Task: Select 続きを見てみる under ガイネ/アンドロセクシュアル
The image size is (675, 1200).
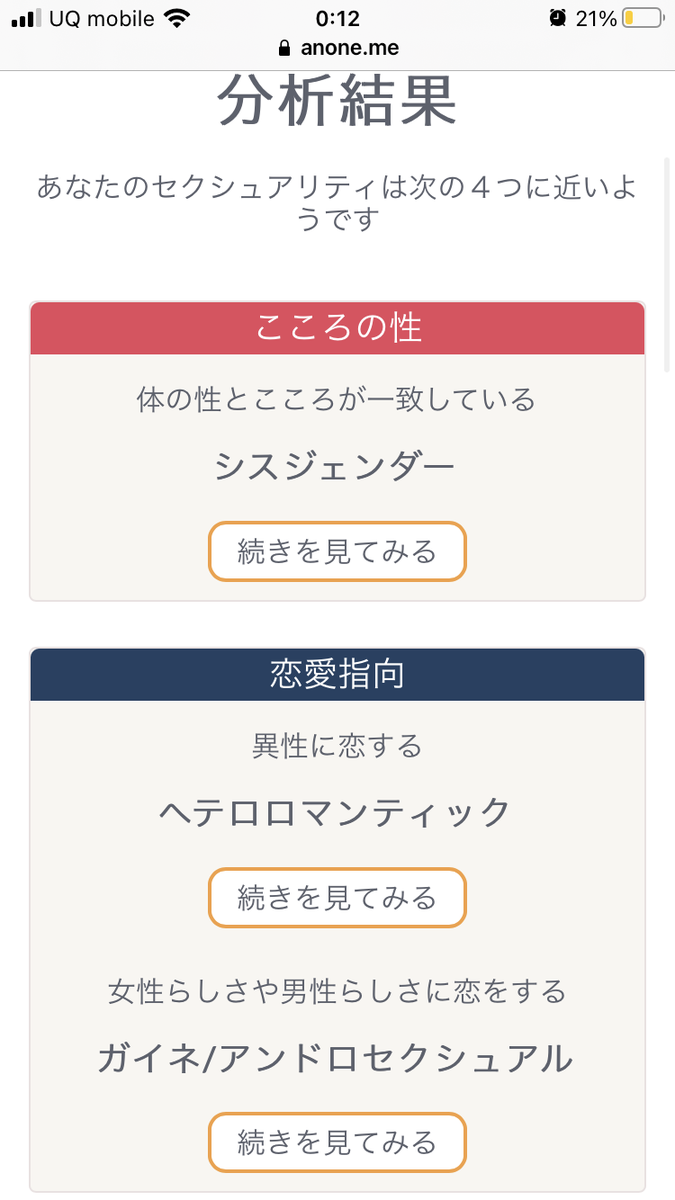Action: pos(337,1141)
